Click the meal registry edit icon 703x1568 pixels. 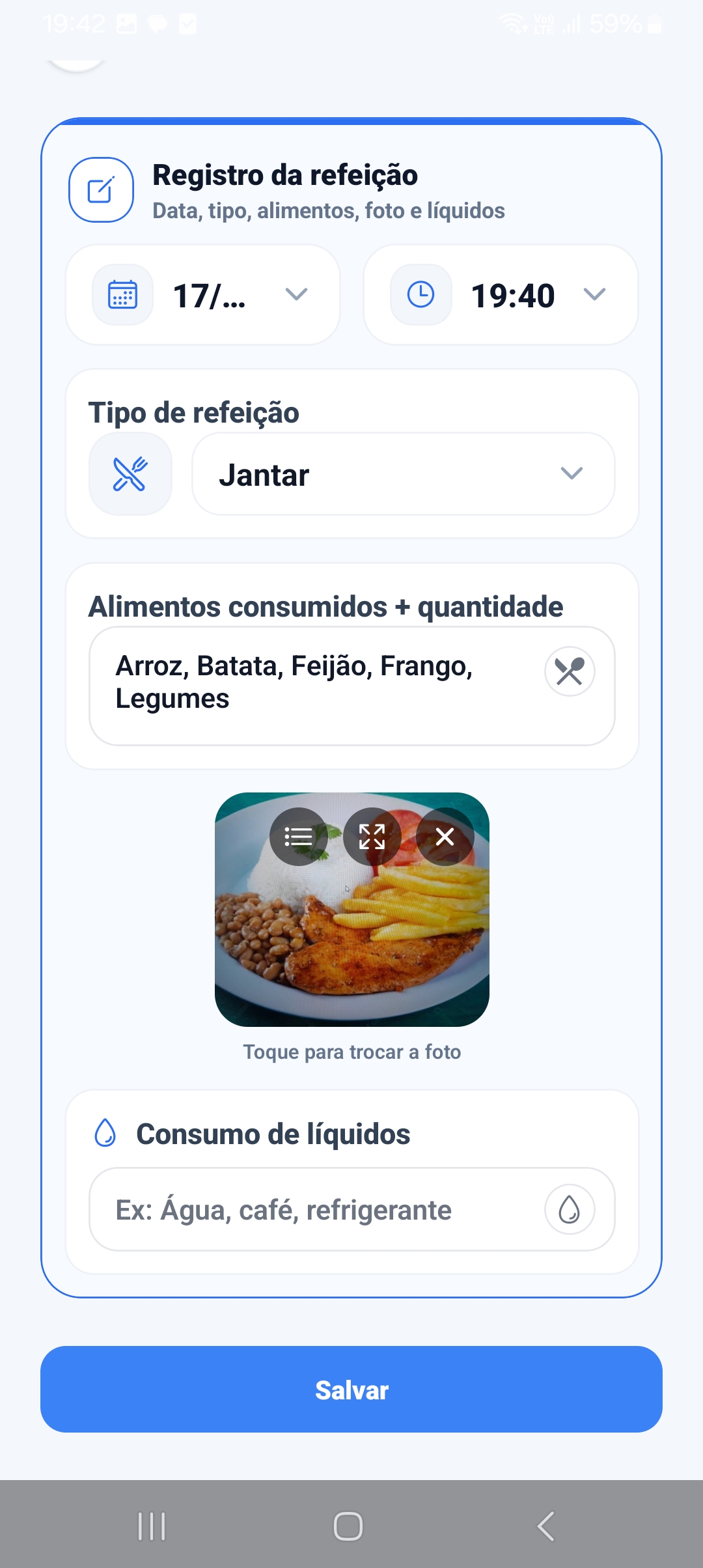pos(101,191)
